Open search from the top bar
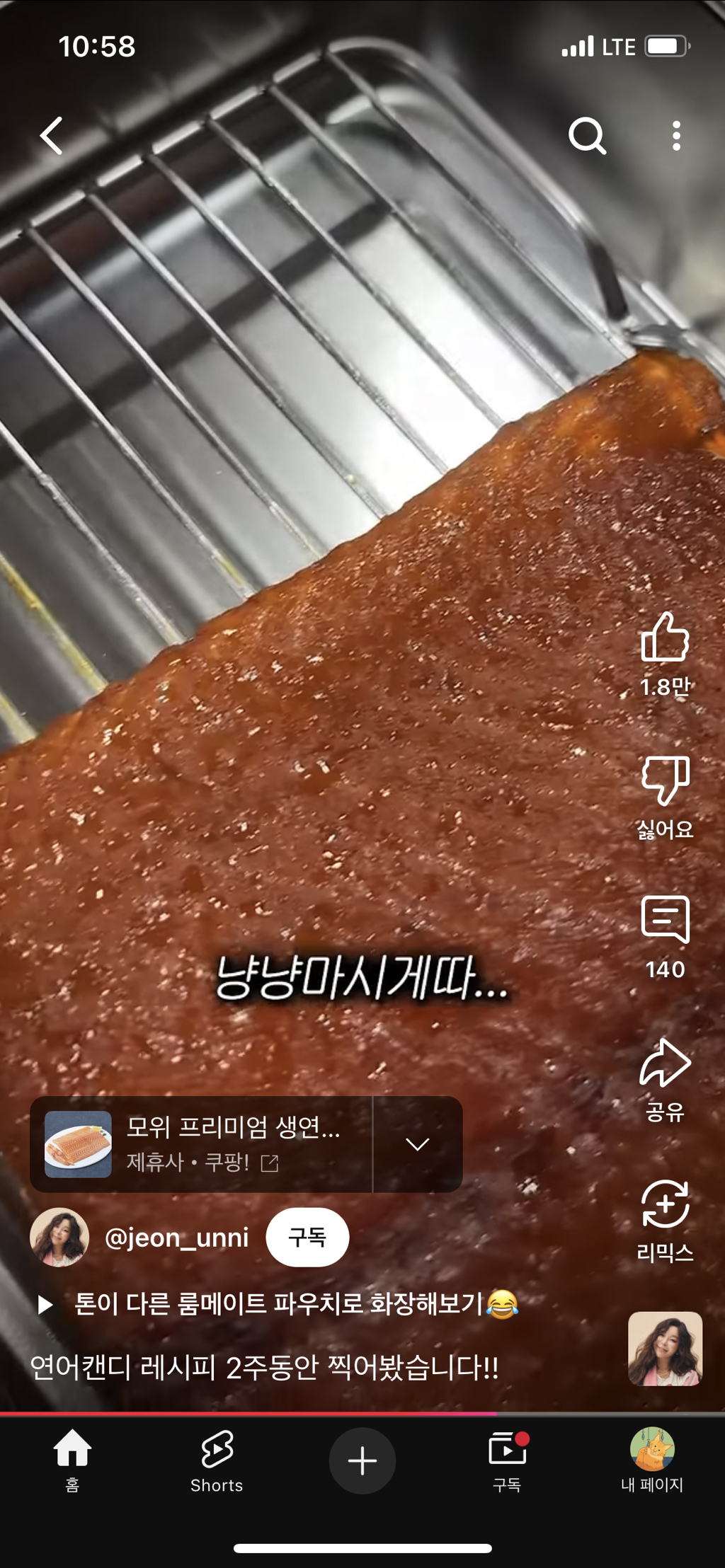Screen dimensions: 725x1568 click(x=587, y=135)
